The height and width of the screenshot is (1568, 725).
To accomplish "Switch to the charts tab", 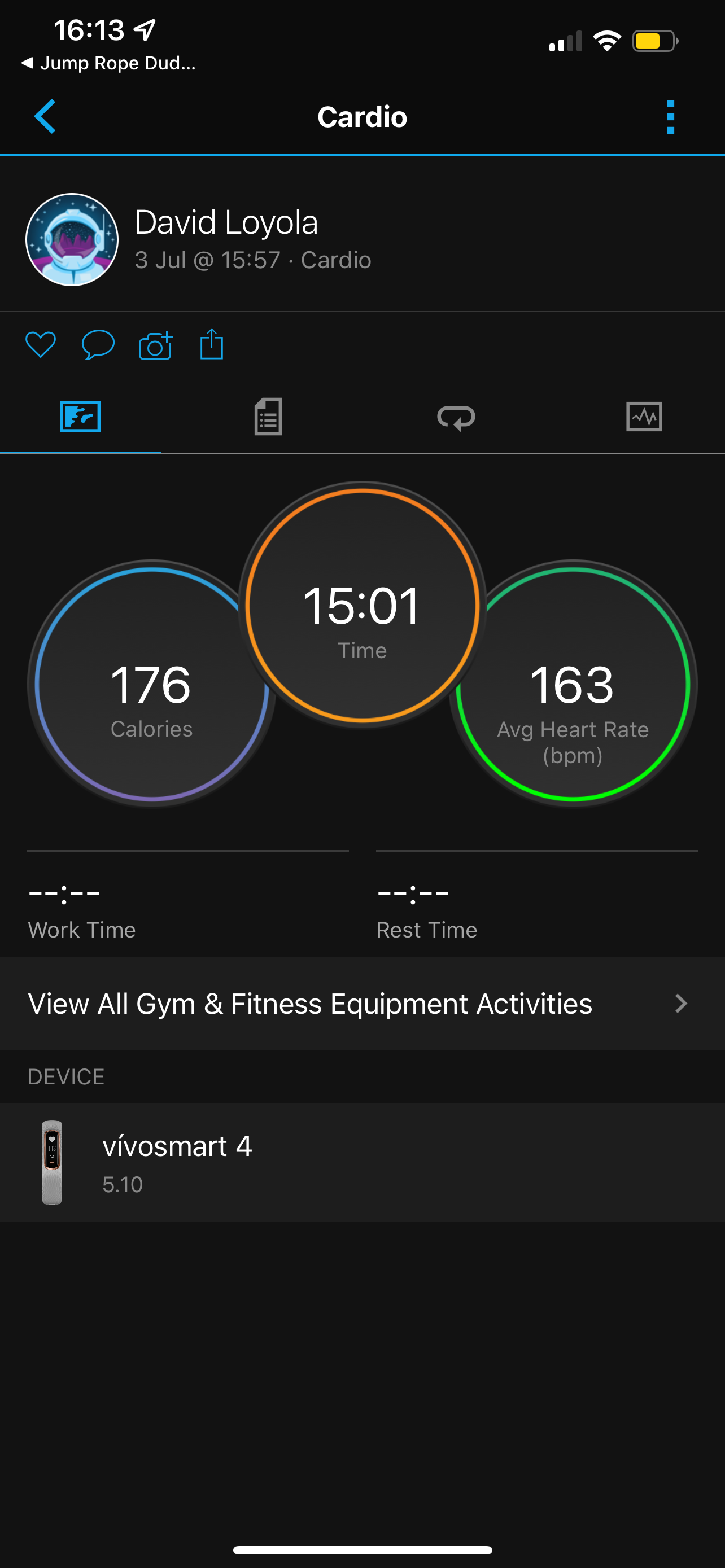I will pos(644,417).
